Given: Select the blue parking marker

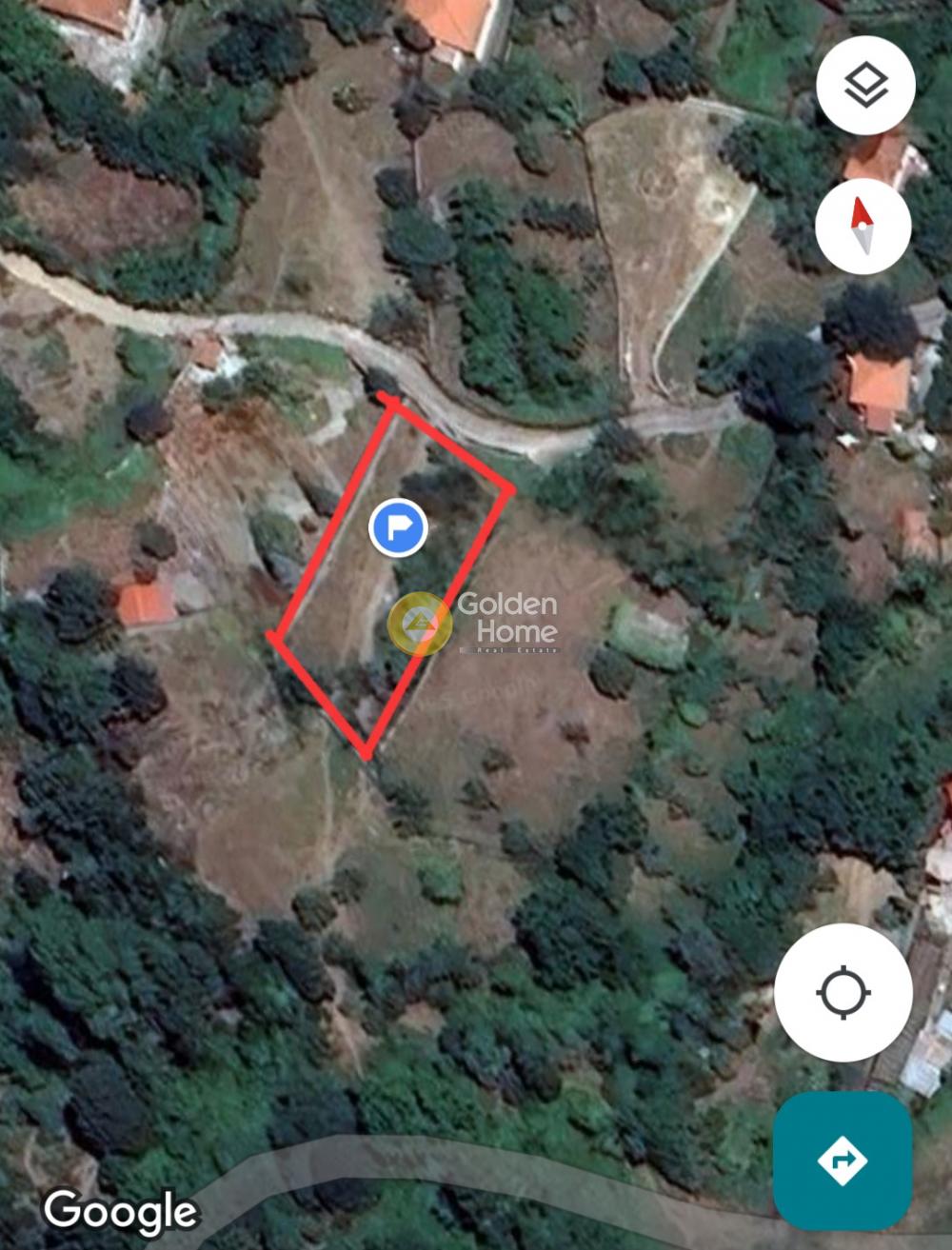Looking at the screenshot, I should [x=398, y=526].
